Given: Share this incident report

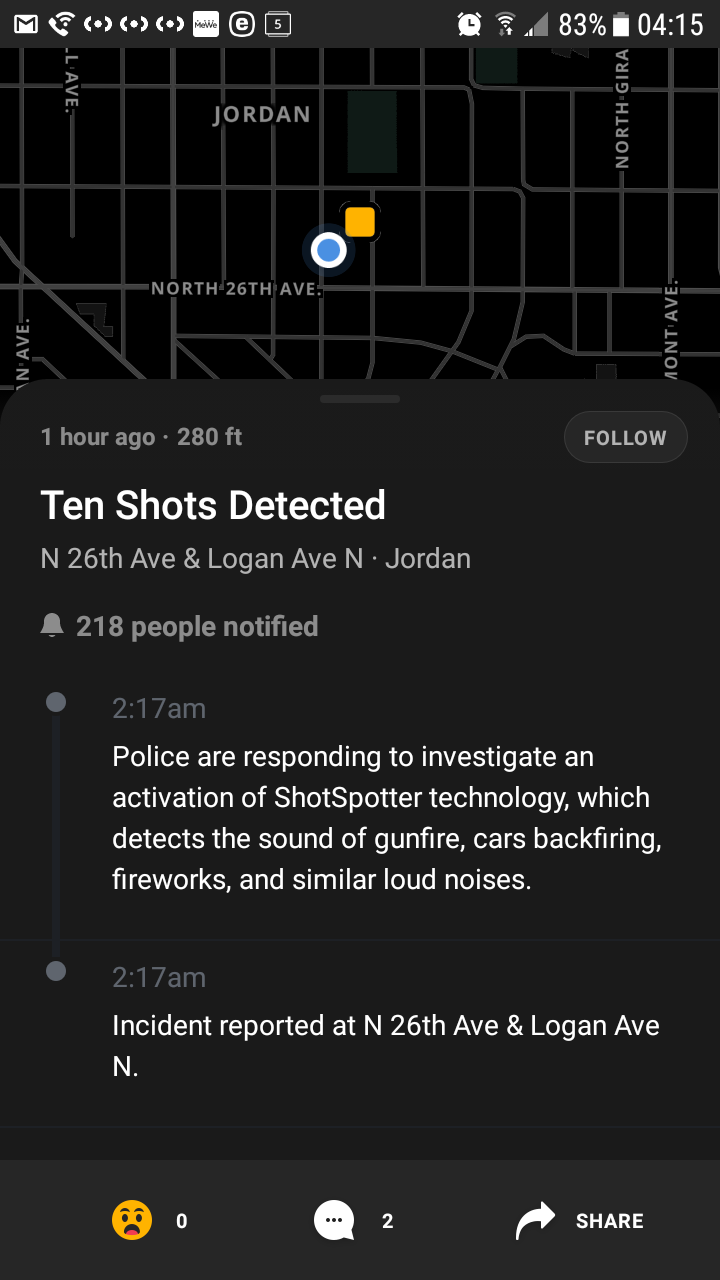Looking at the screenshot, I should click(x=579, y=1220).
